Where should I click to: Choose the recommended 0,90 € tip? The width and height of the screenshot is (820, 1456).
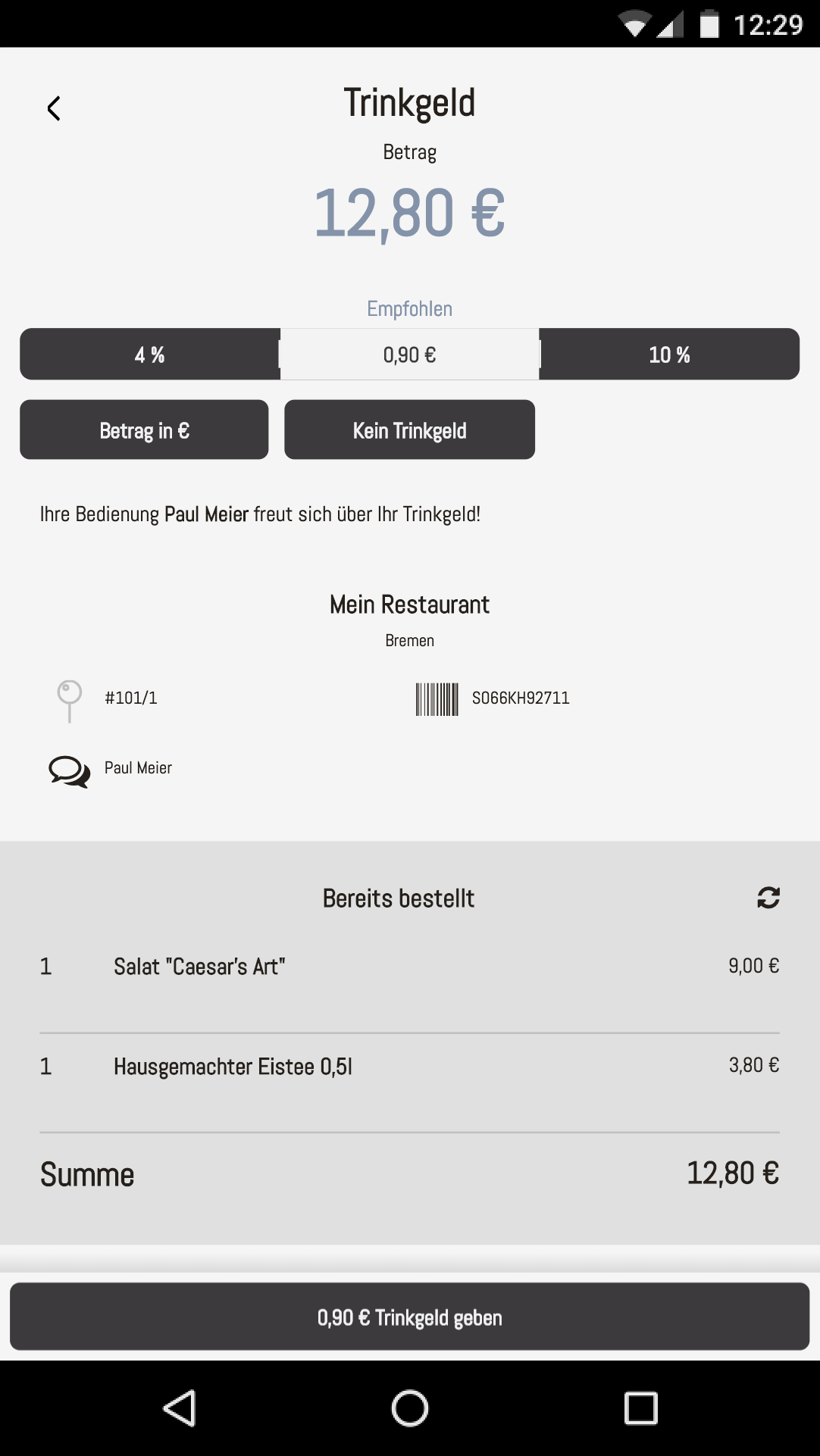pyautogui.click(x=410, y=354)
